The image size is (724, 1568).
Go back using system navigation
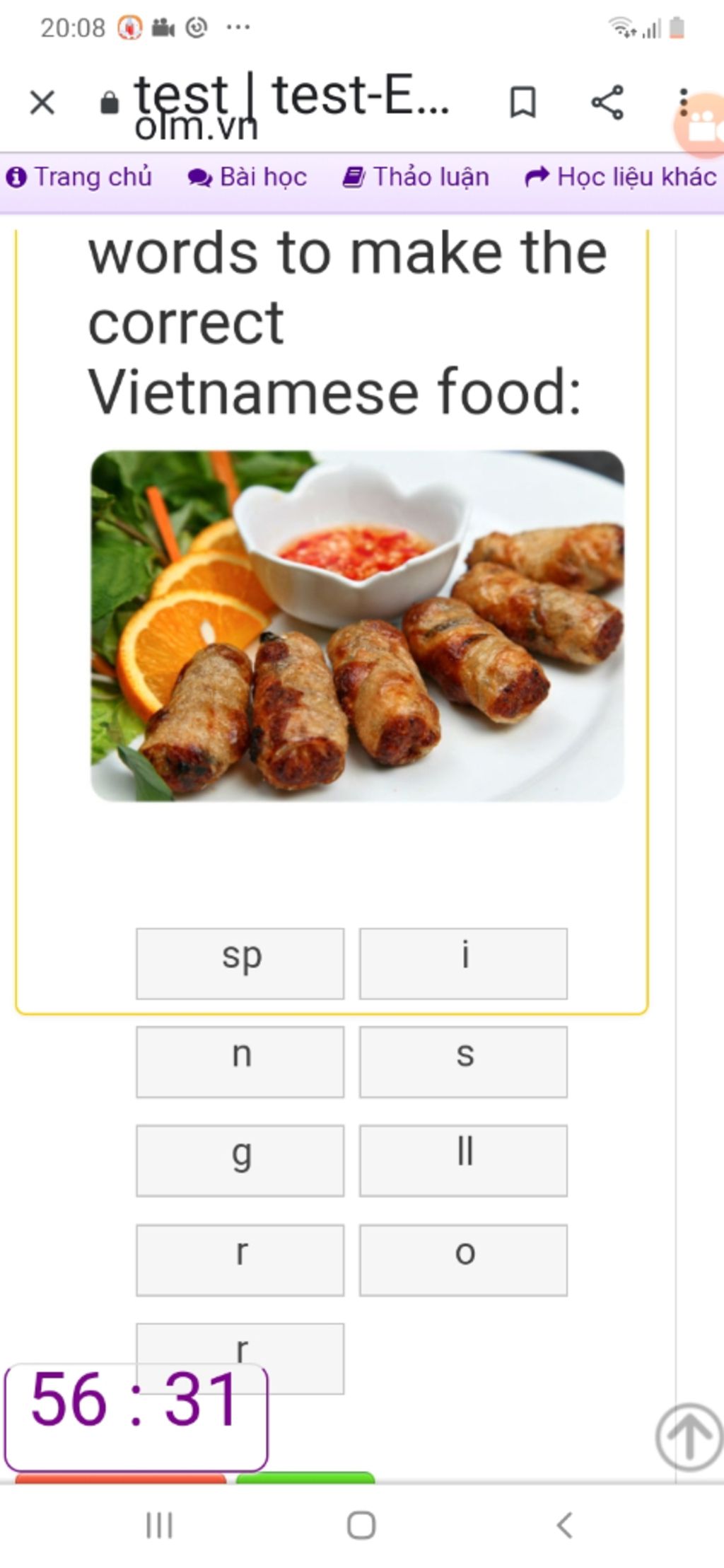(564, 1525)
